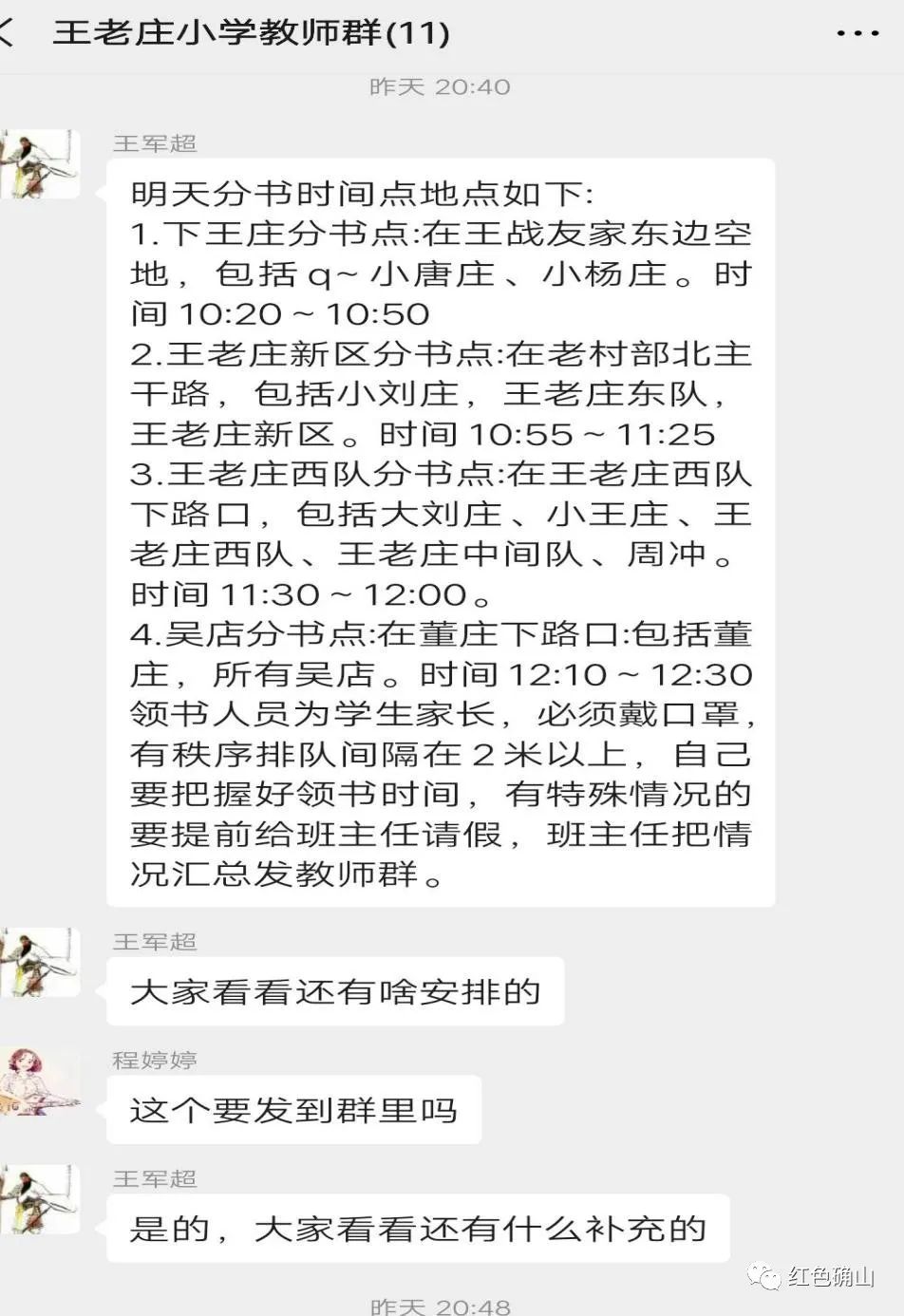This screenshot has width=904, height=1316.
Task: Open the group chat overflow menu
Action: (x=857, y=33)
